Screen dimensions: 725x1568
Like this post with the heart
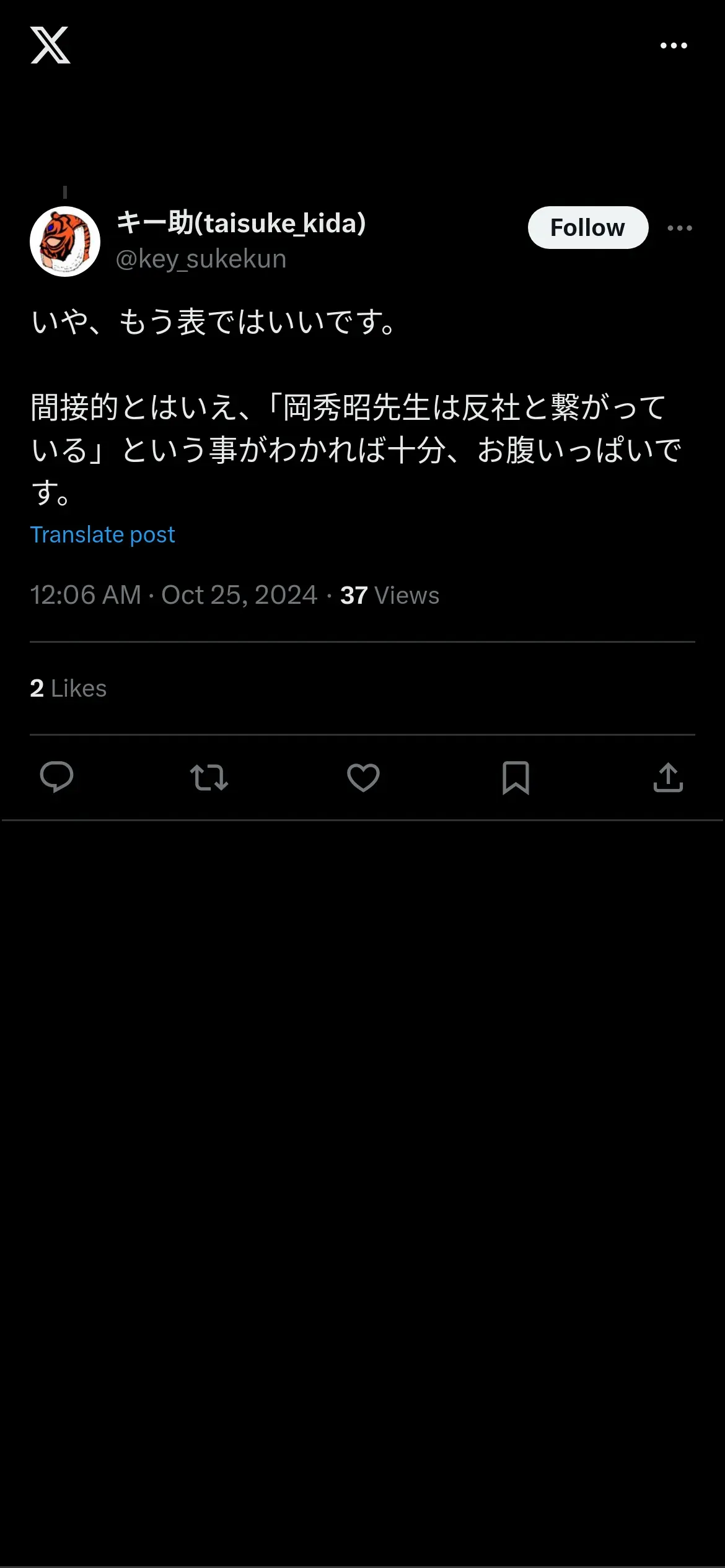point(363,777)
